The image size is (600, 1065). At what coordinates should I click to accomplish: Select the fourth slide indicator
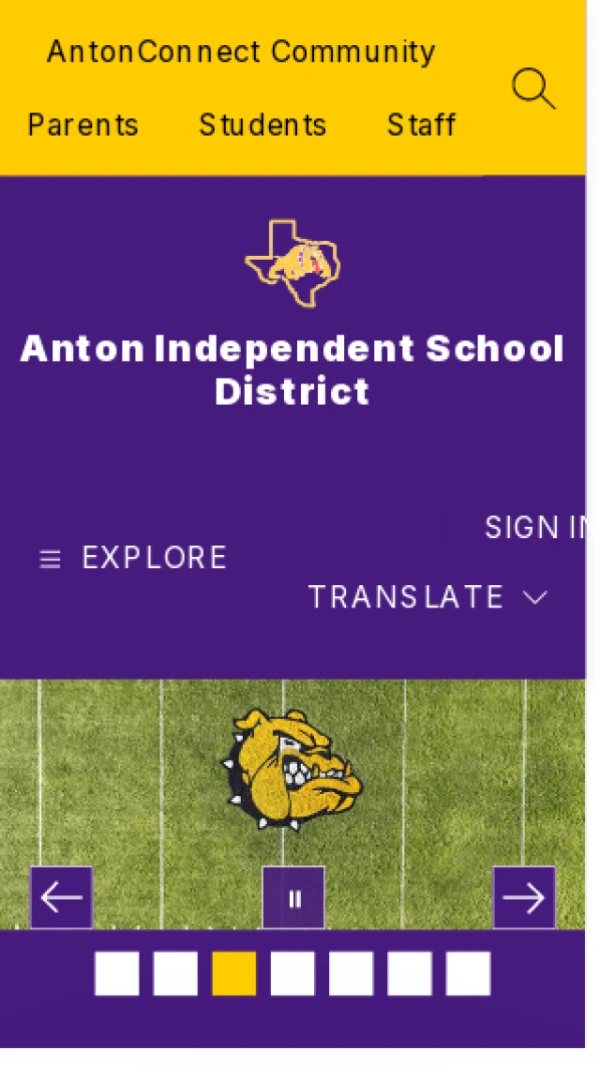[x=292, y=973]
